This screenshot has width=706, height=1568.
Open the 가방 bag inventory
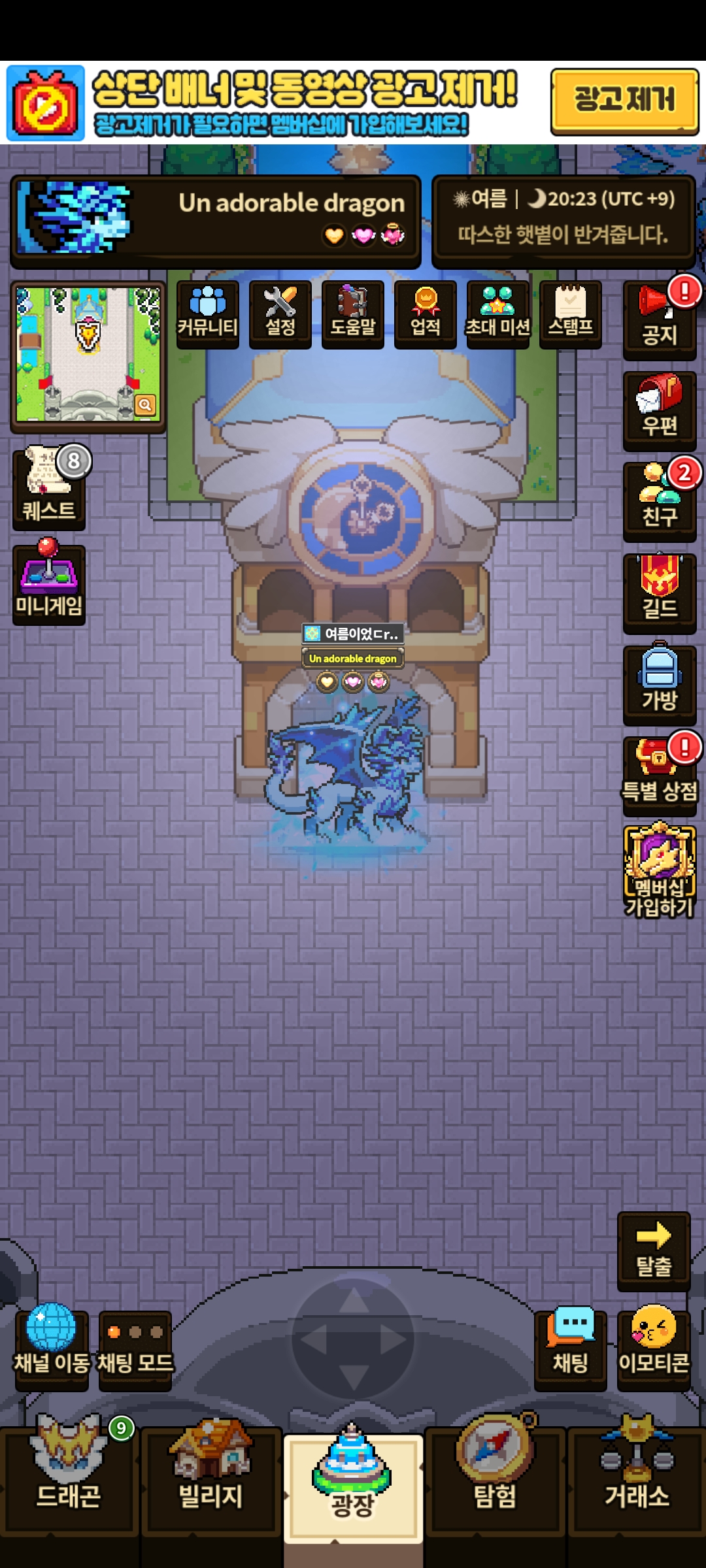coord(660,685)
